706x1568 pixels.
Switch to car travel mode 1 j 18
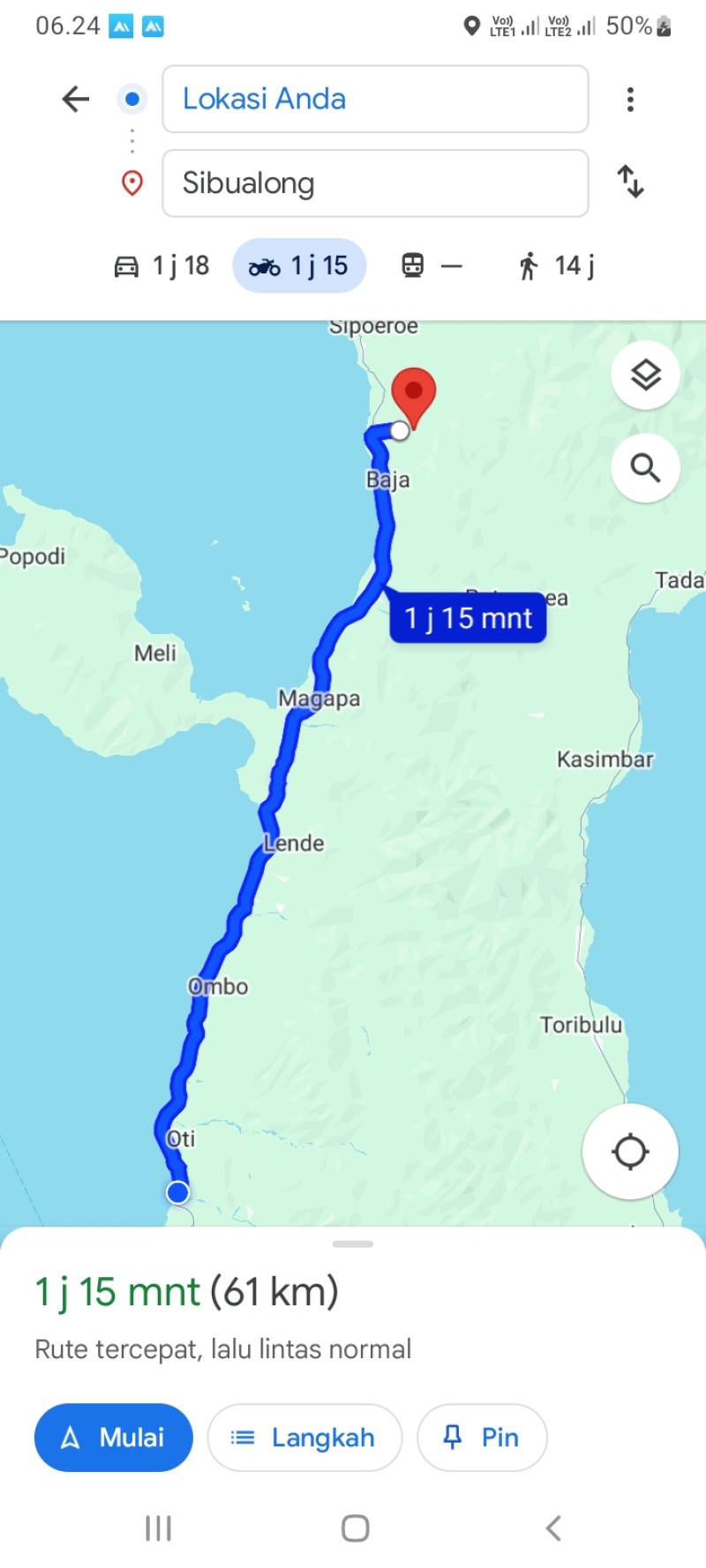click(162, 265)
